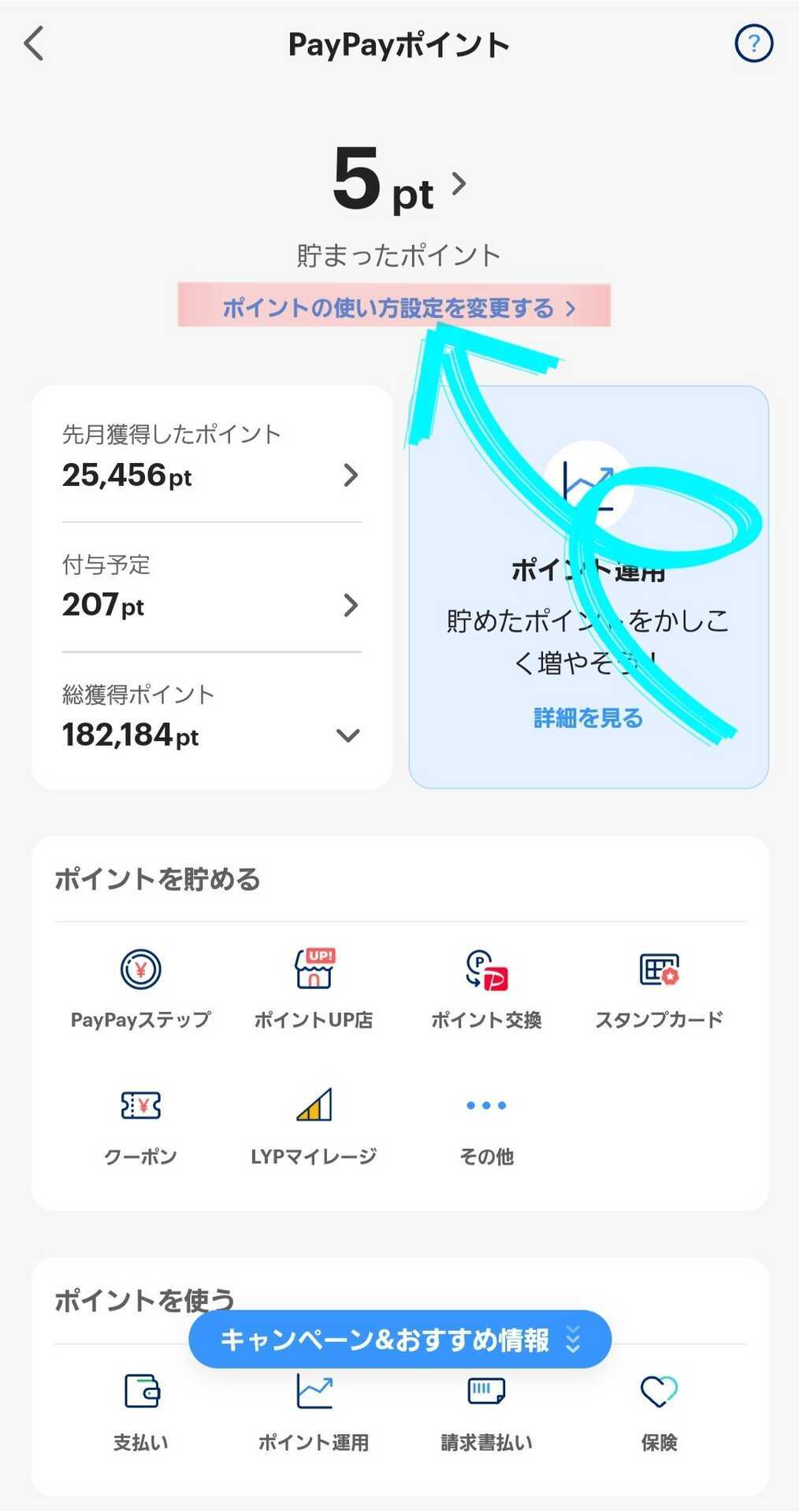Open the 付与予定 207pt row
The height and width of the screenshot is (1512, 799).
point(211,587)
